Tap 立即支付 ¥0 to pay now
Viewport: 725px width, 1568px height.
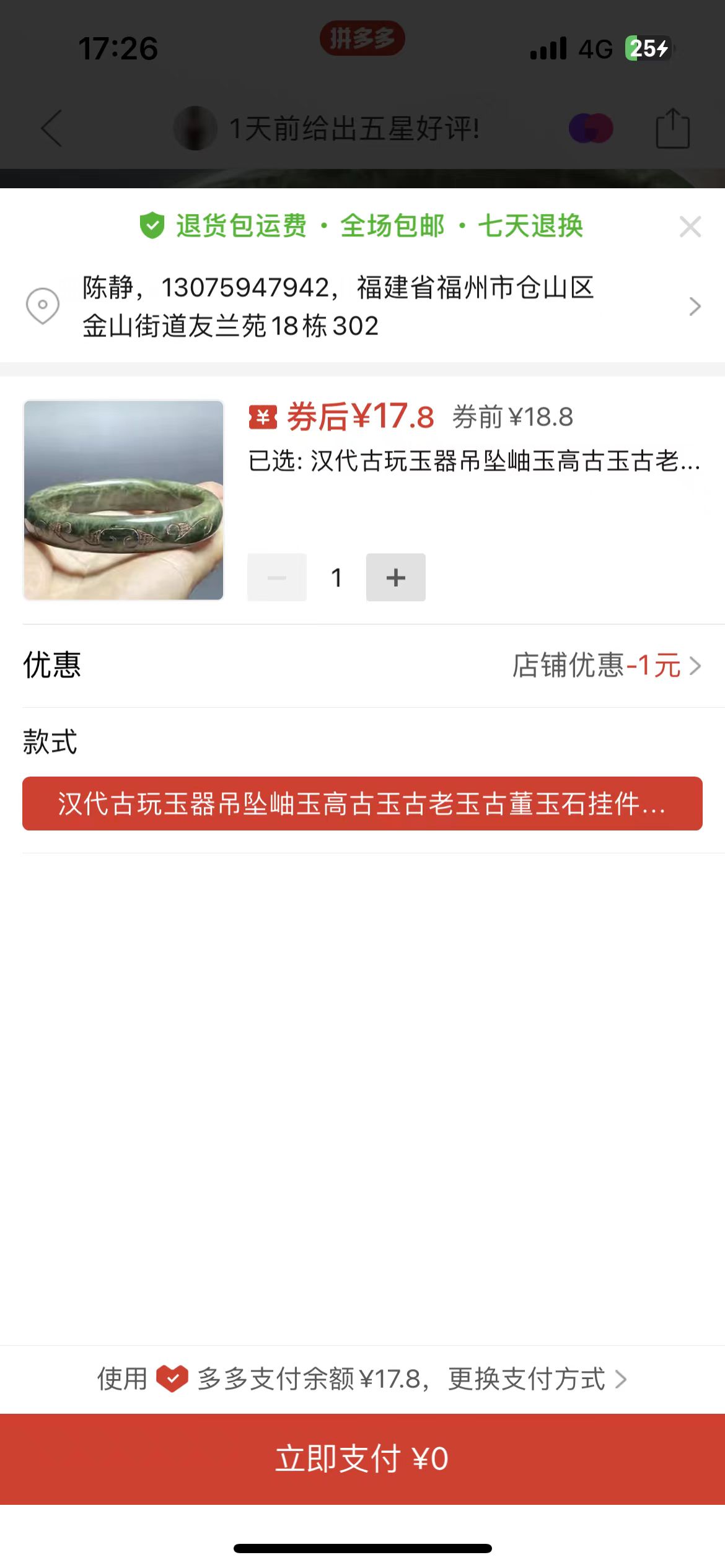coord(362,1458)
